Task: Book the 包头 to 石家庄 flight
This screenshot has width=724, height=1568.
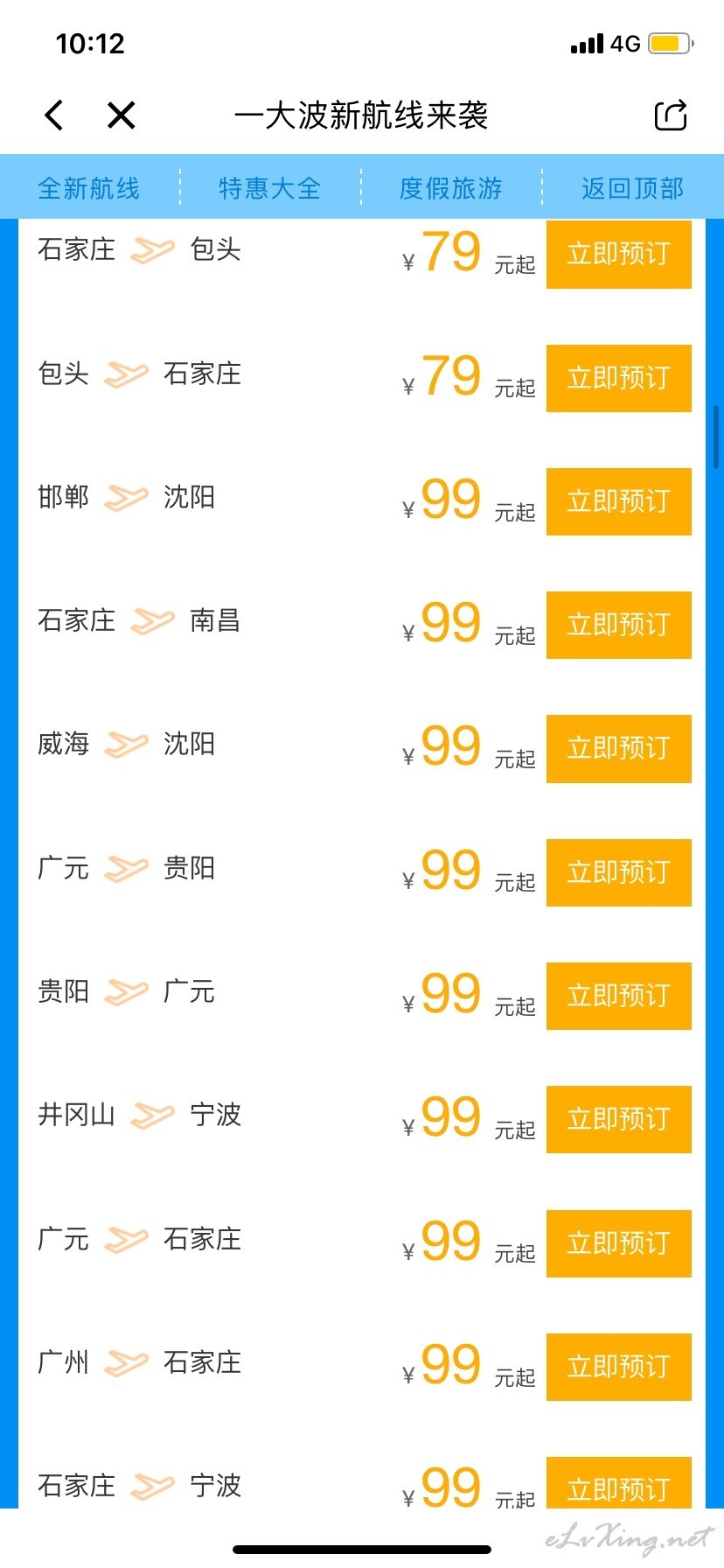Action: pyautogui.click(x=619, y=378)
